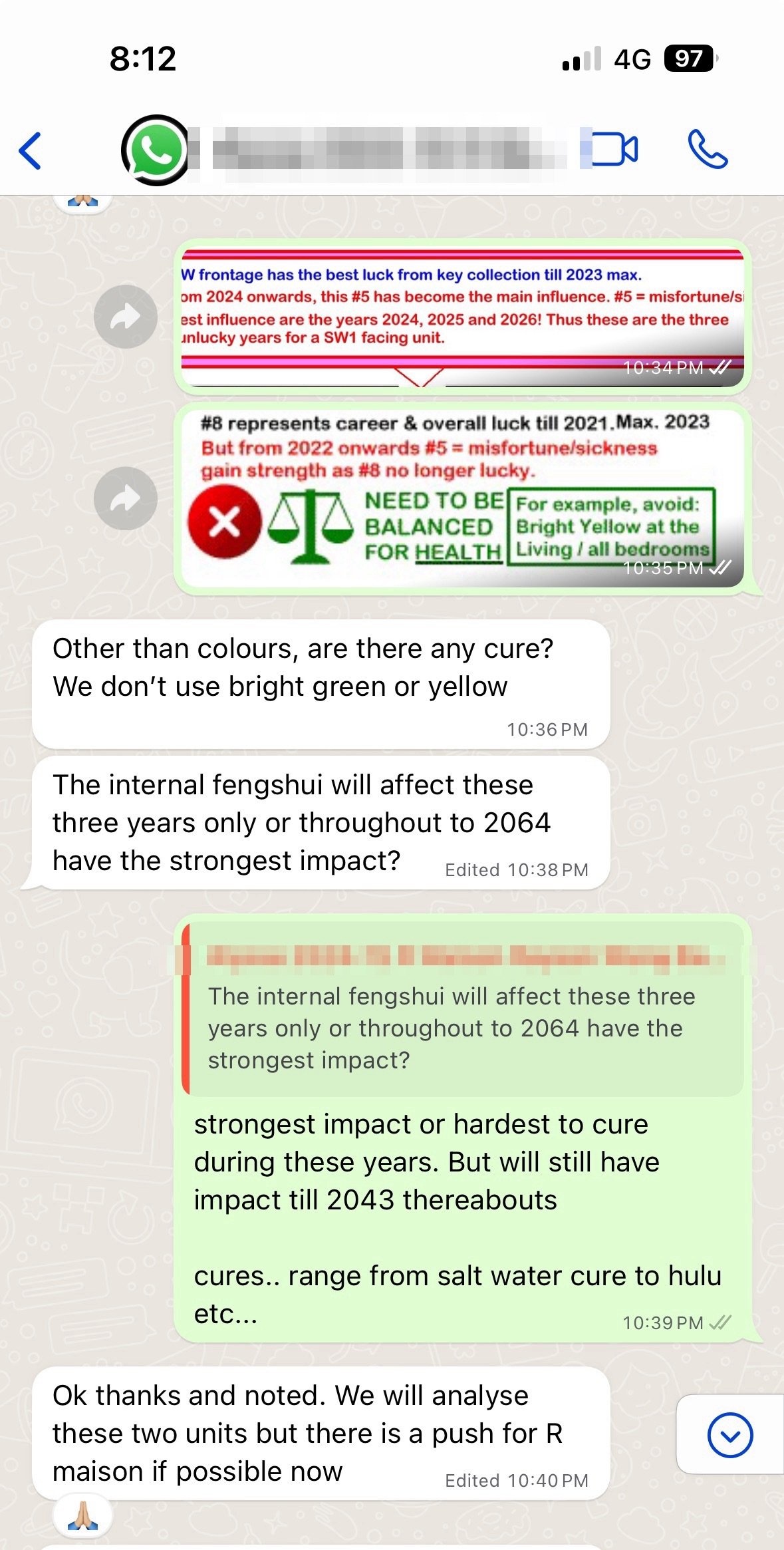
Task: Open the blurred contact name header
Action: pyautogui.click(x=389, y=151)
